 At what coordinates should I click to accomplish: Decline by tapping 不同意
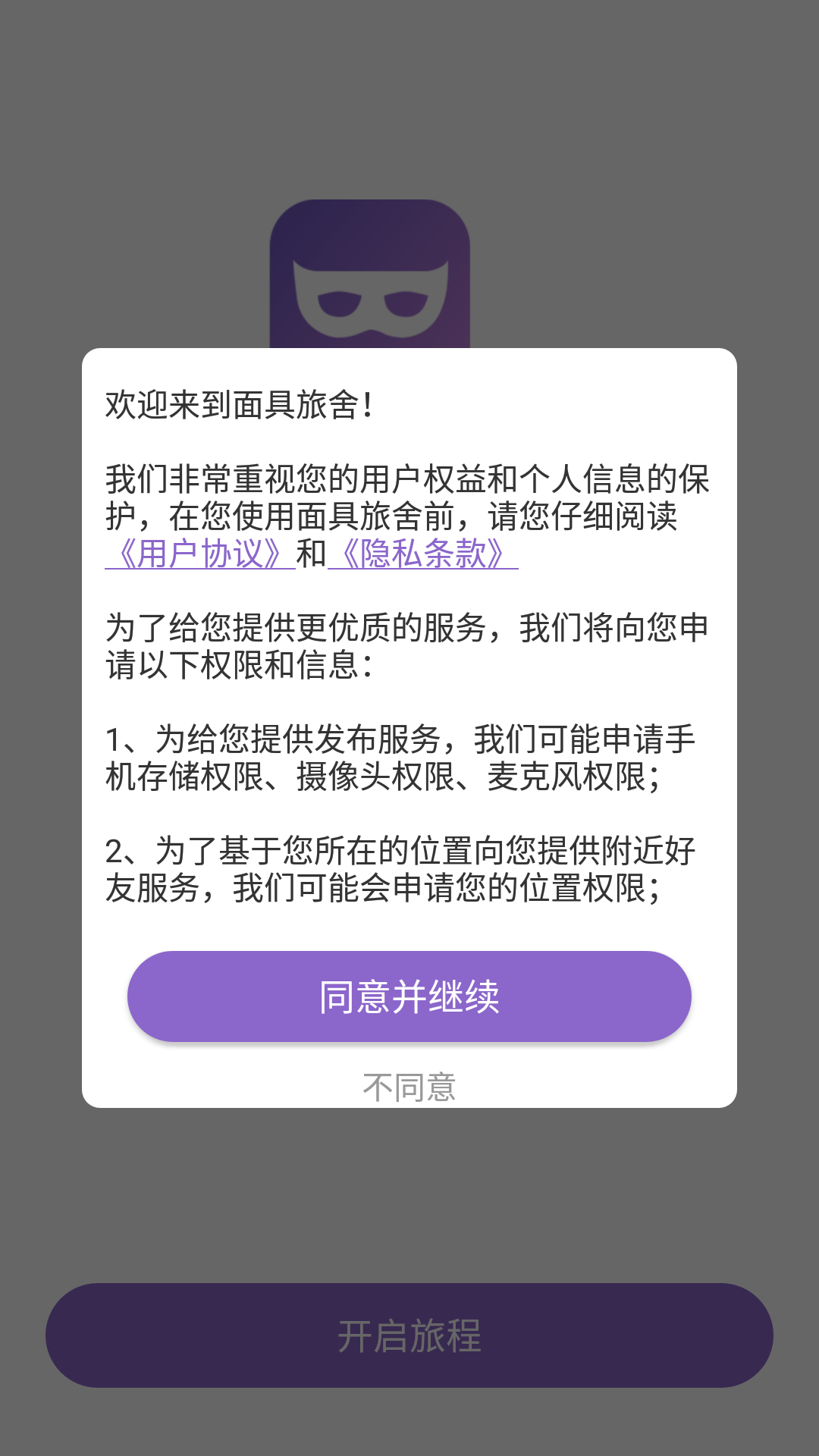[x=409, y=1087]
